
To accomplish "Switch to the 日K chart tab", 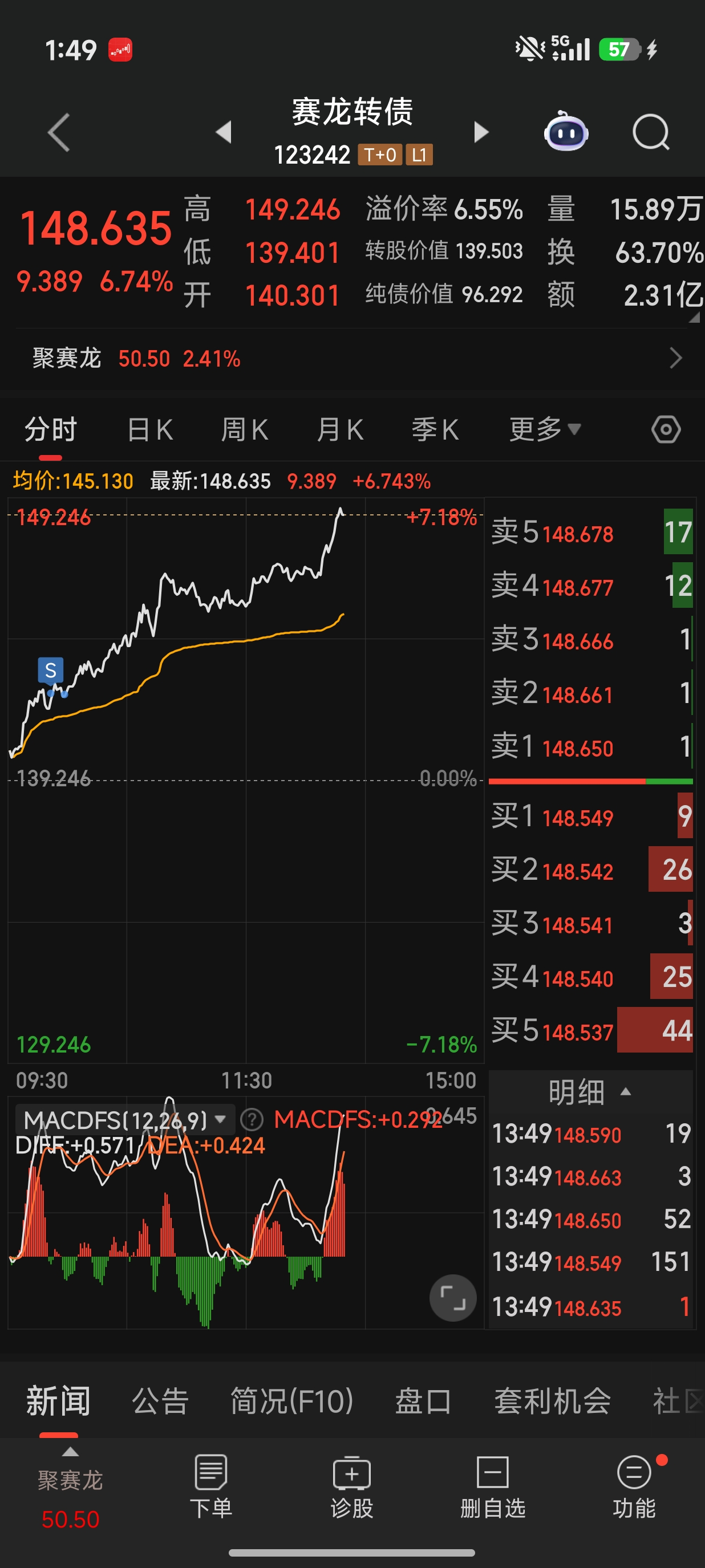I will tap(150, 430).
